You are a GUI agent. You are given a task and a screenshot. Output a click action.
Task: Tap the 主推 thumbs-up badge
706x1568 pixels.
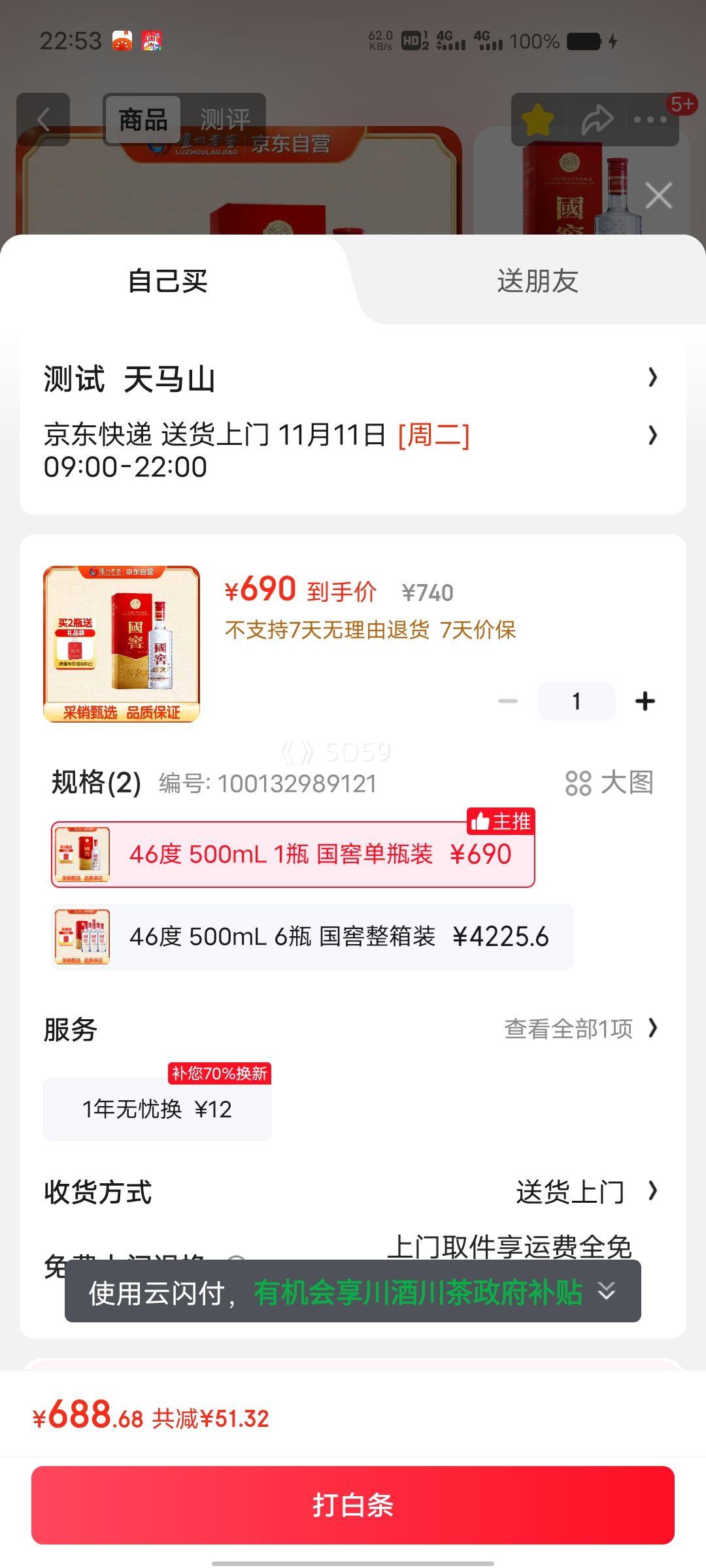click(500, 821)
